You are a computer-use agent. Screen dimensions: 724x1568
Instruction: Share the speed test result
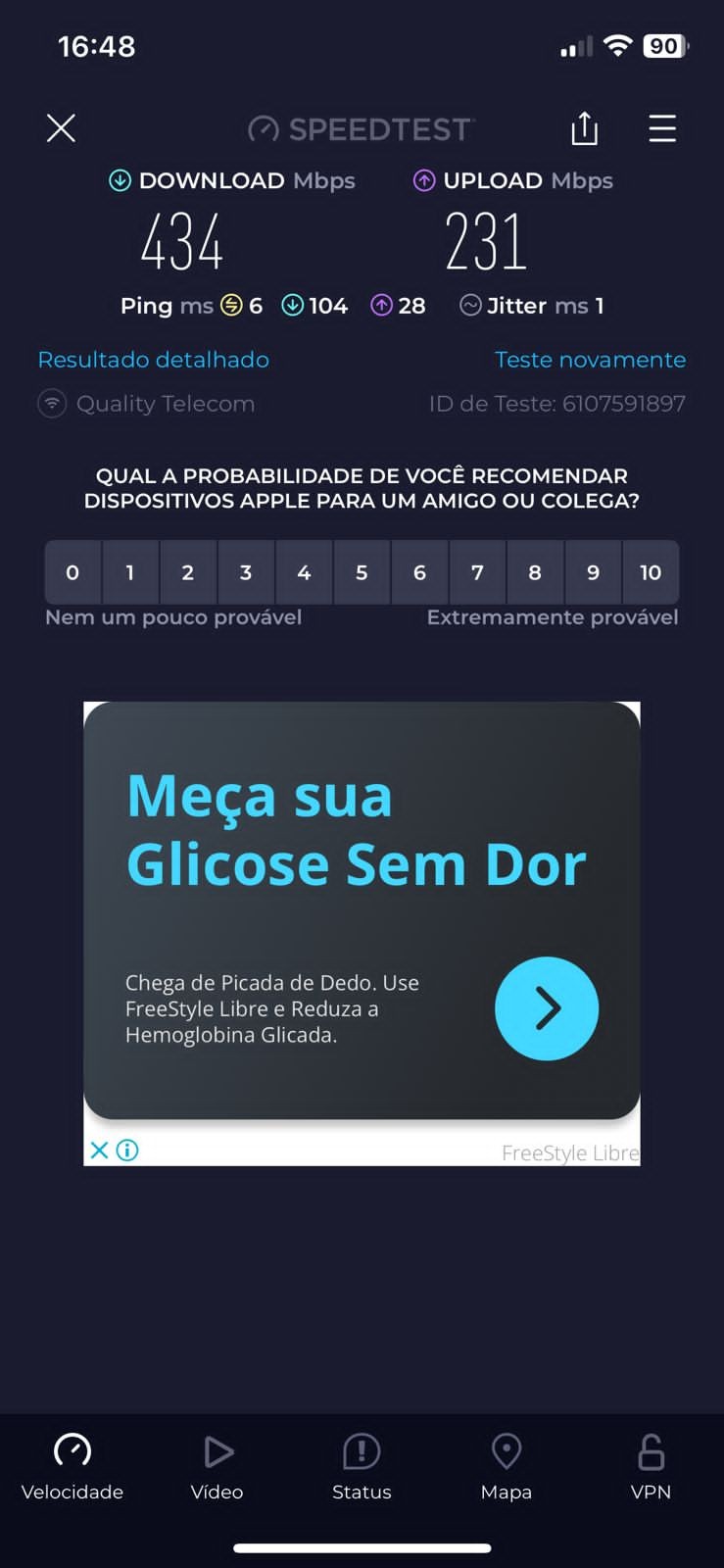[584, 128]
